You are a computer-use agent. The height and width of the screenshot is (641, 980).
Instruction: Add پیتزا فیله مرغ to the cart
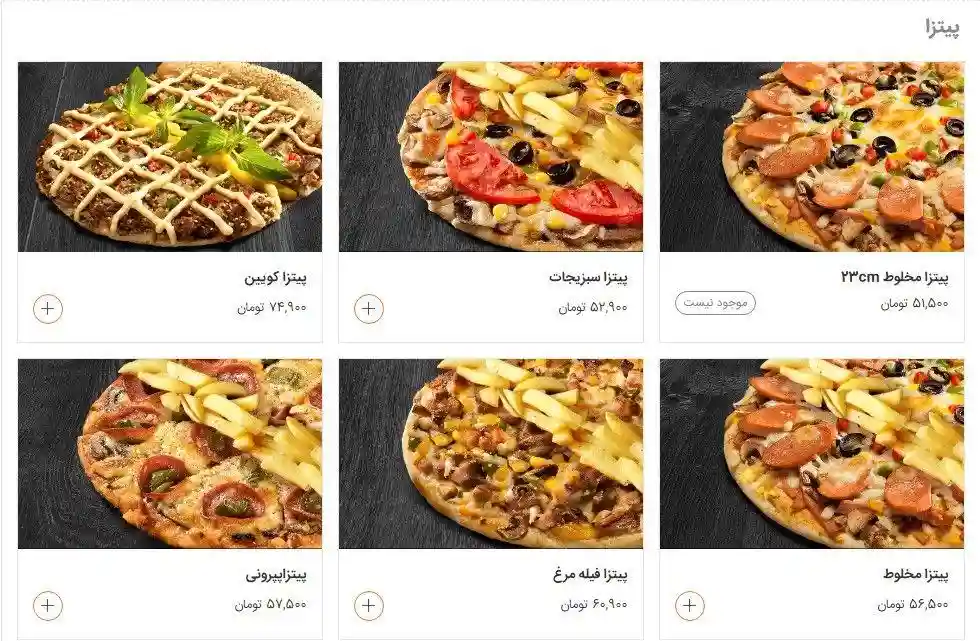369,605
